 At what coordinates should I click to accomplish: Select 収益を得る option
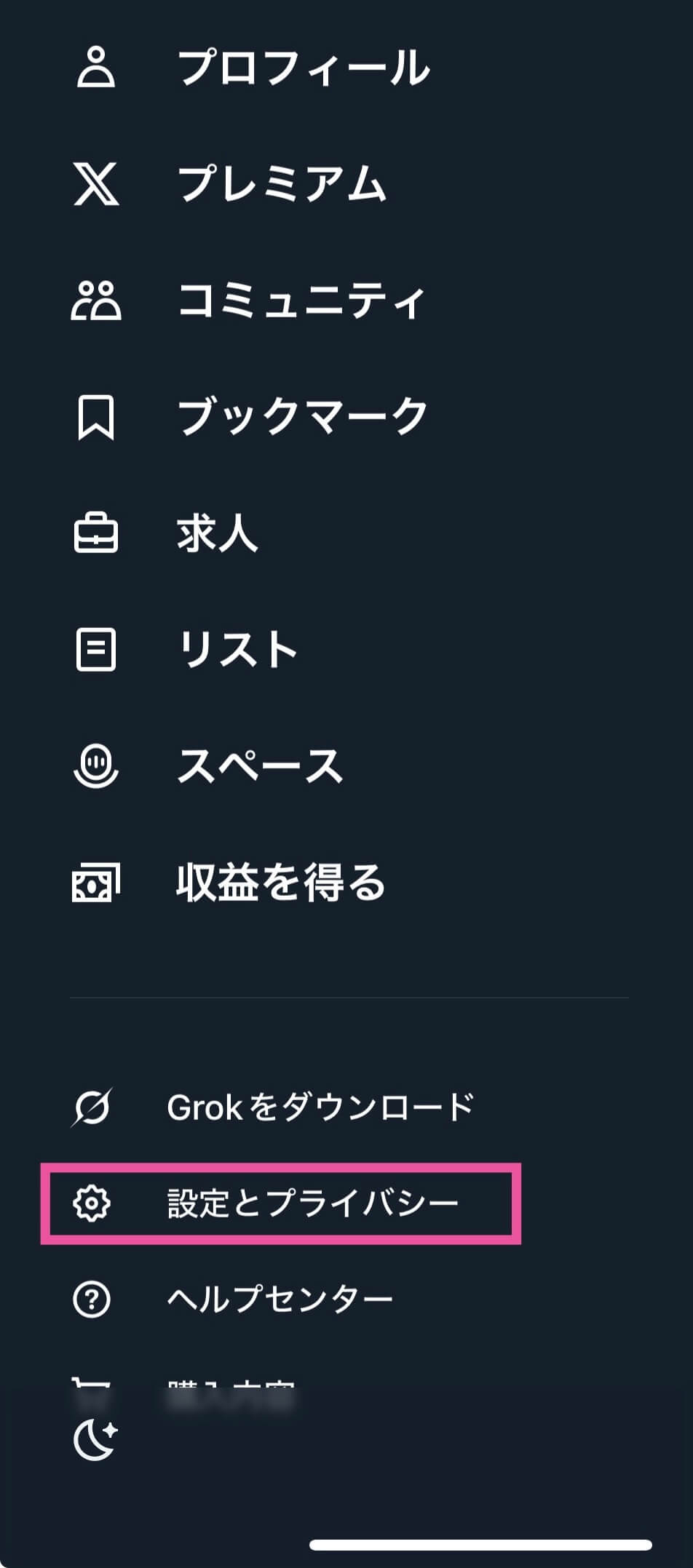(280, 882)
